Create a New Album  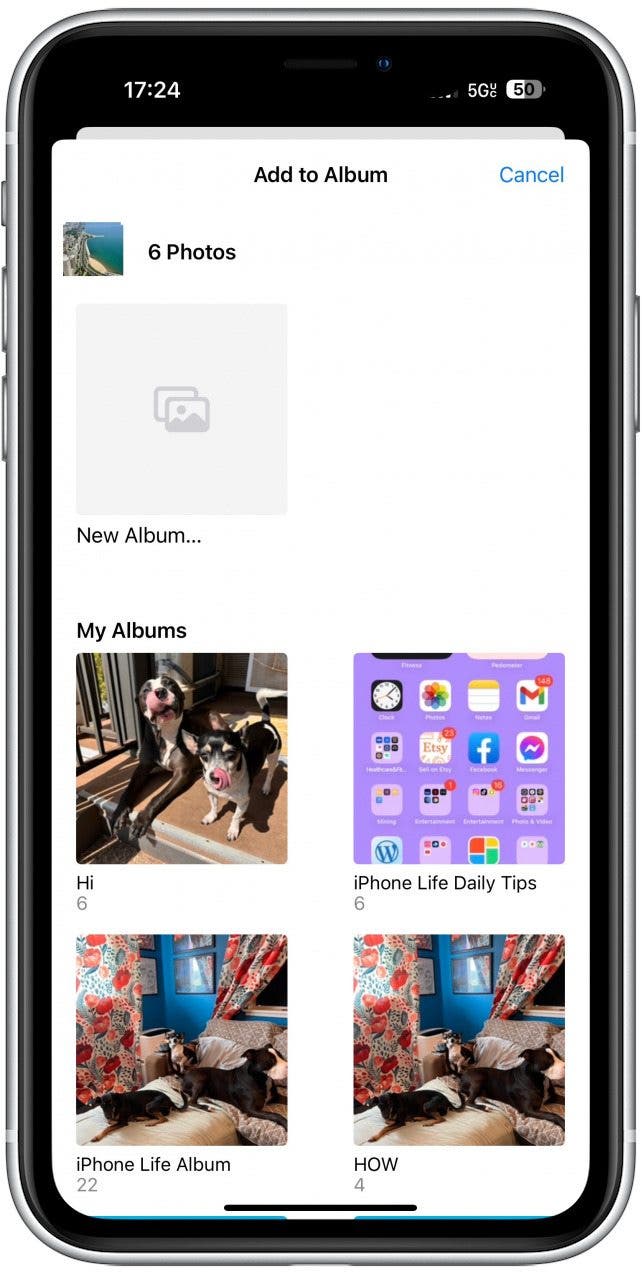[x=181, y=409]
